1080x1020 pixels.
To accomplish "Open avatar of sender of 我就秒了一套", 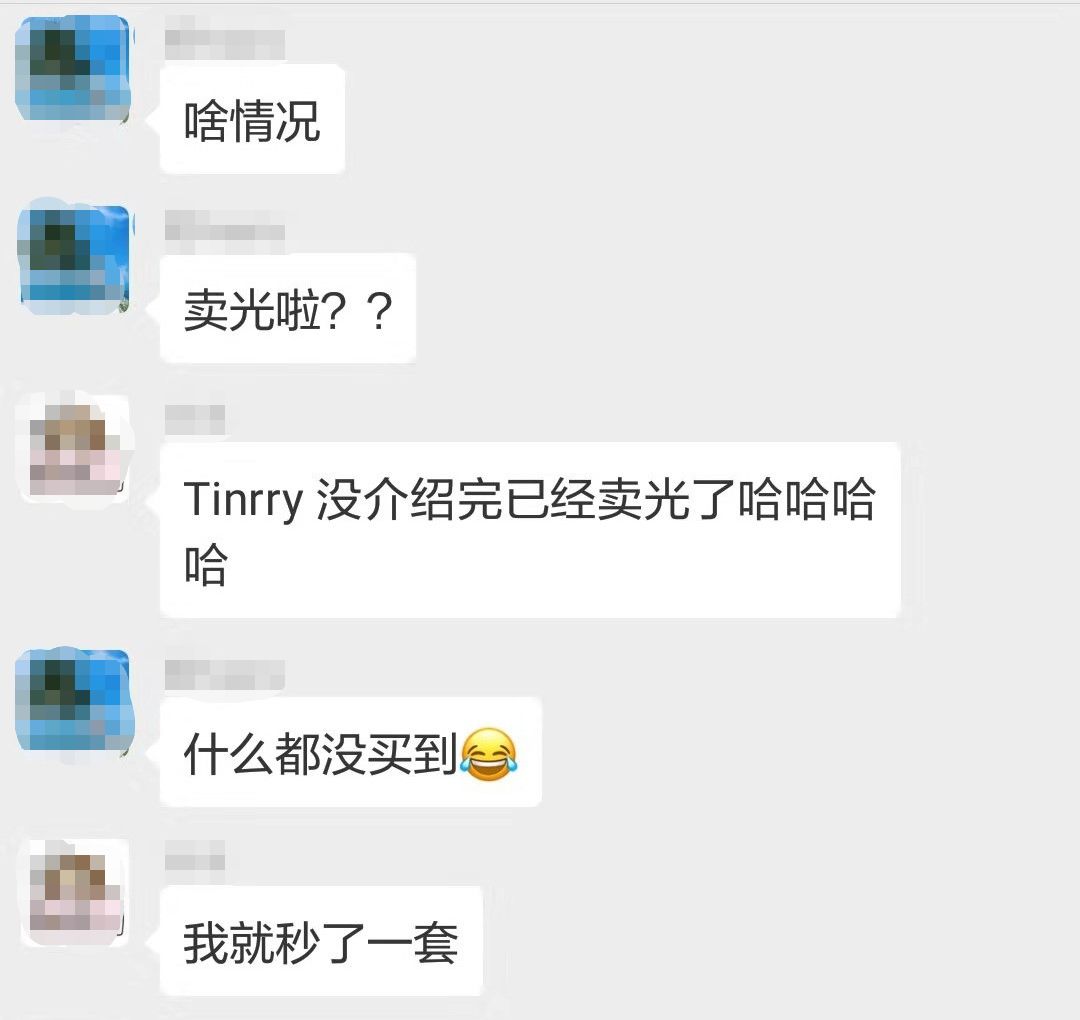I will pos(76,892).
